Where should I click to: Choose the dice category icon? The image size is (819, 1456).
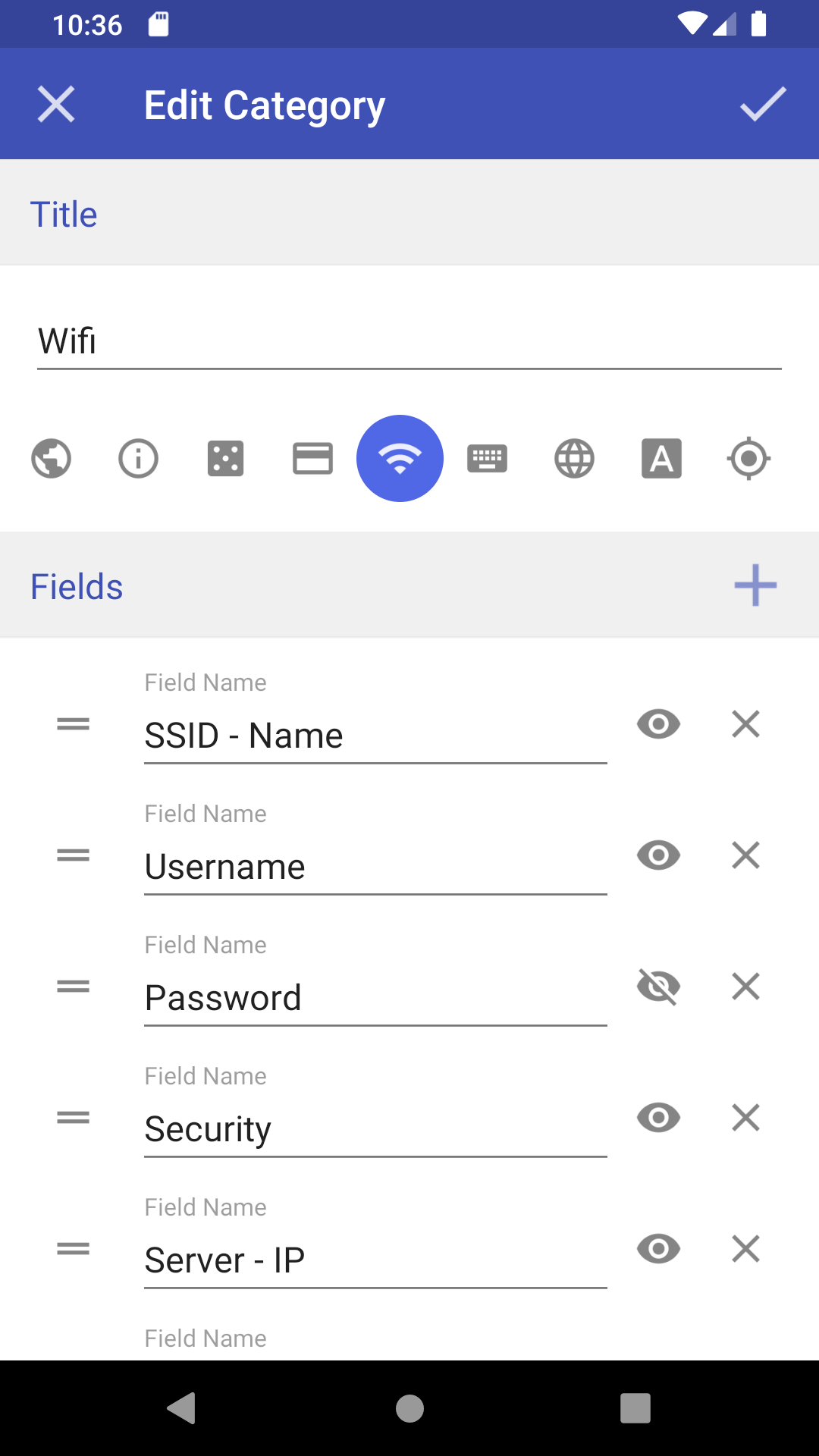(225, 458)
